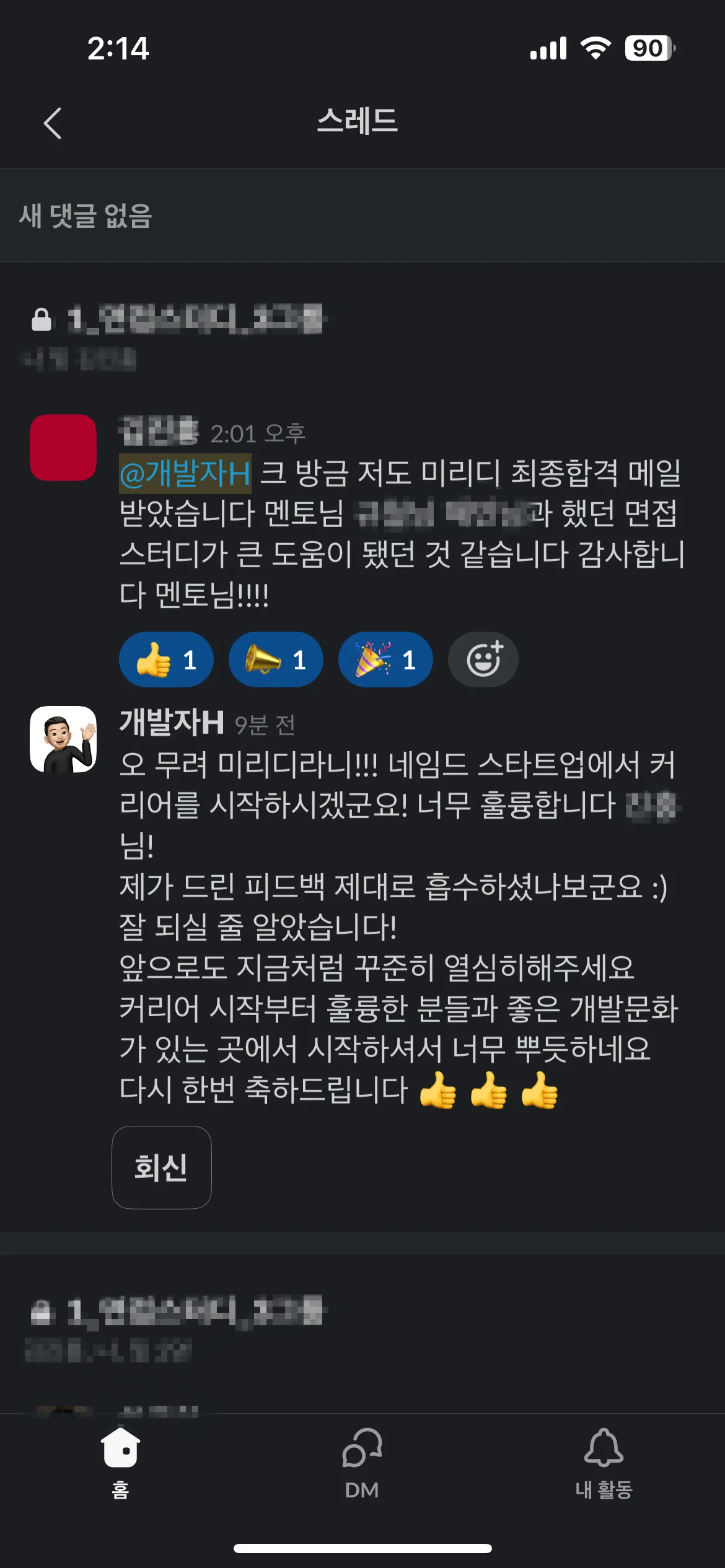
Task: Open 개발자H's profile avatar
Action: point(63,739)
